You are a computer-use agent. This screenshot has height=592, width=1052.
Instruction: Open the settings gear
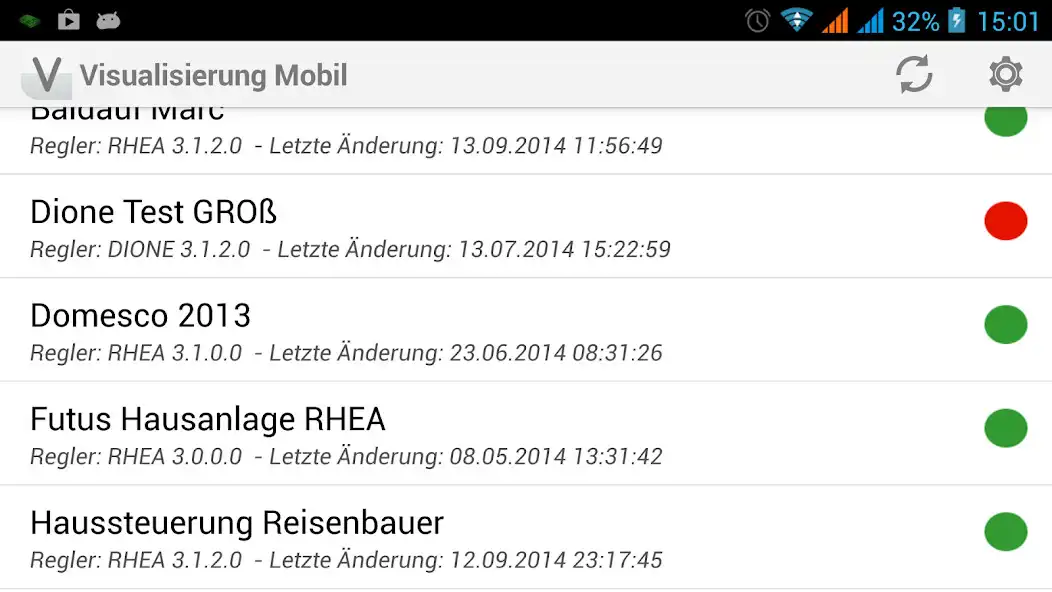[x=1005, y=75]
